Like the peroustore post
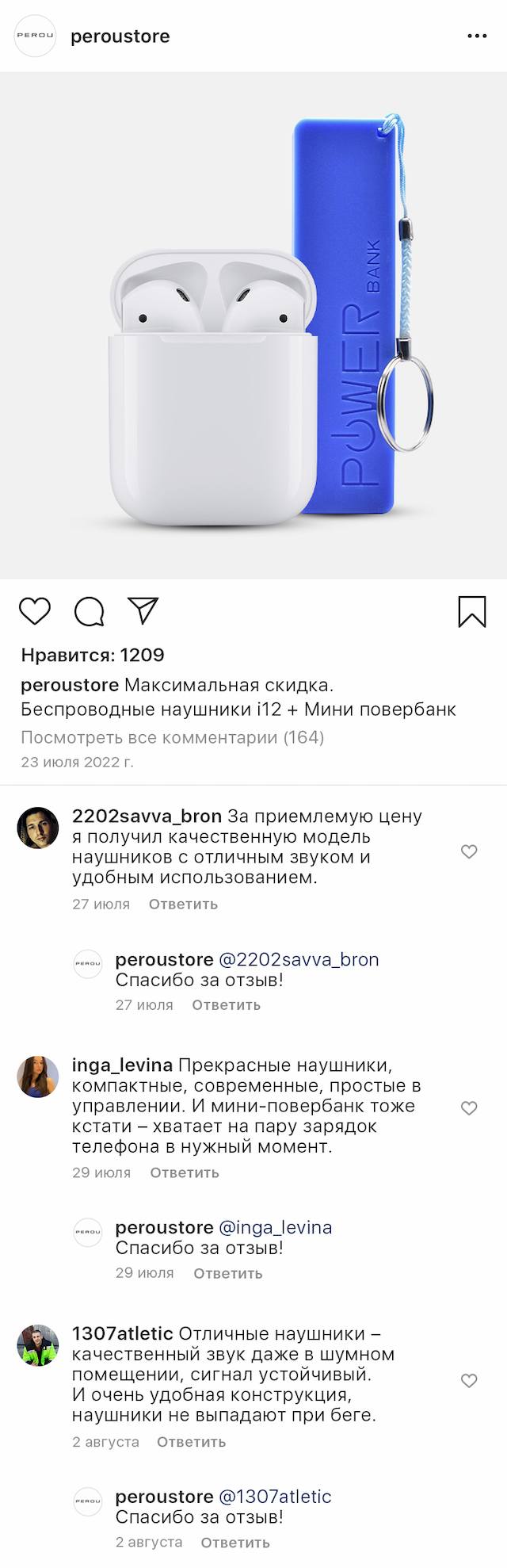 tap(35, 611)
